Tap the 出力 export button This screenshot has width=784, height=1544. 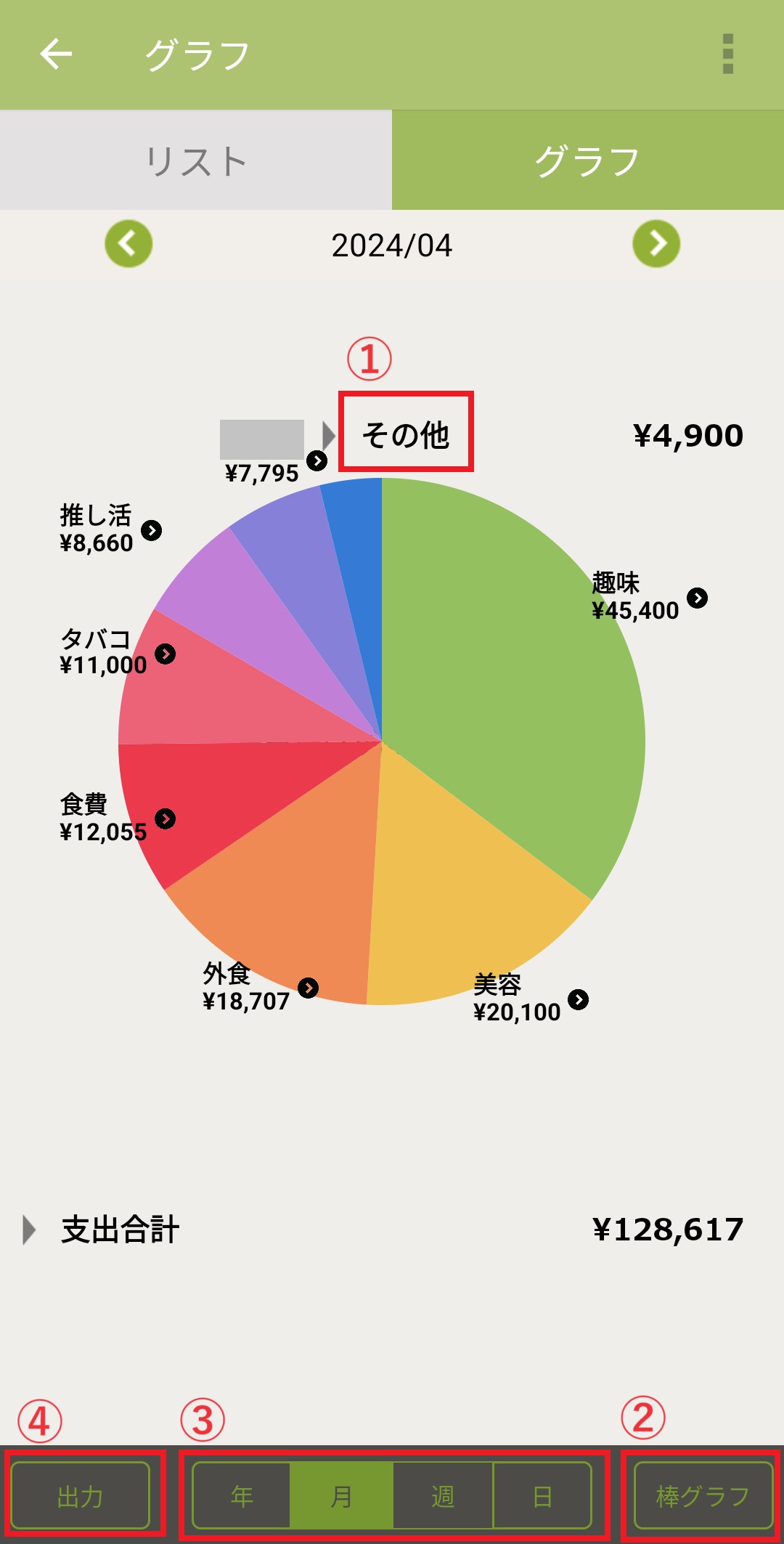[81, 1496]
